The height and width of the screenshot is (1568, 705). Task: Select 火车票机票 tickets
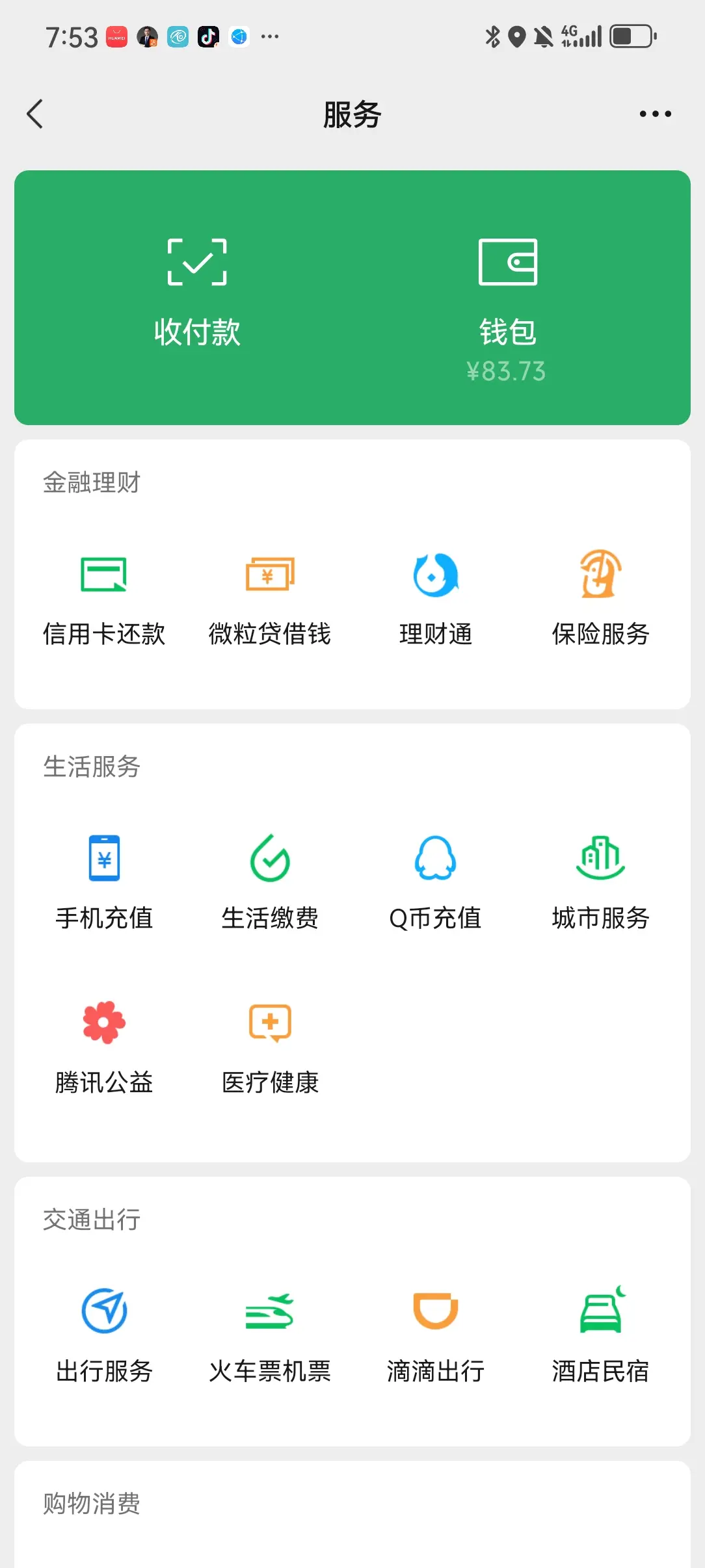270,1337
